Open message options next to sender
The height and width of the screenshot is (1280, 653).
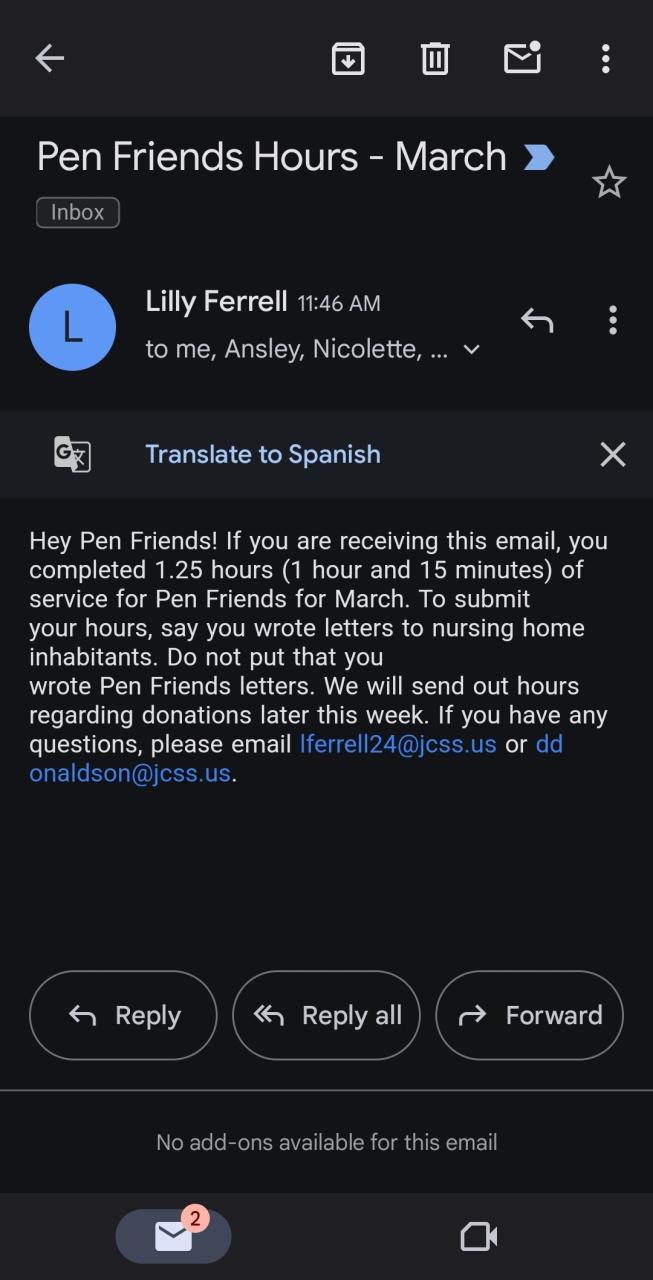612,320
